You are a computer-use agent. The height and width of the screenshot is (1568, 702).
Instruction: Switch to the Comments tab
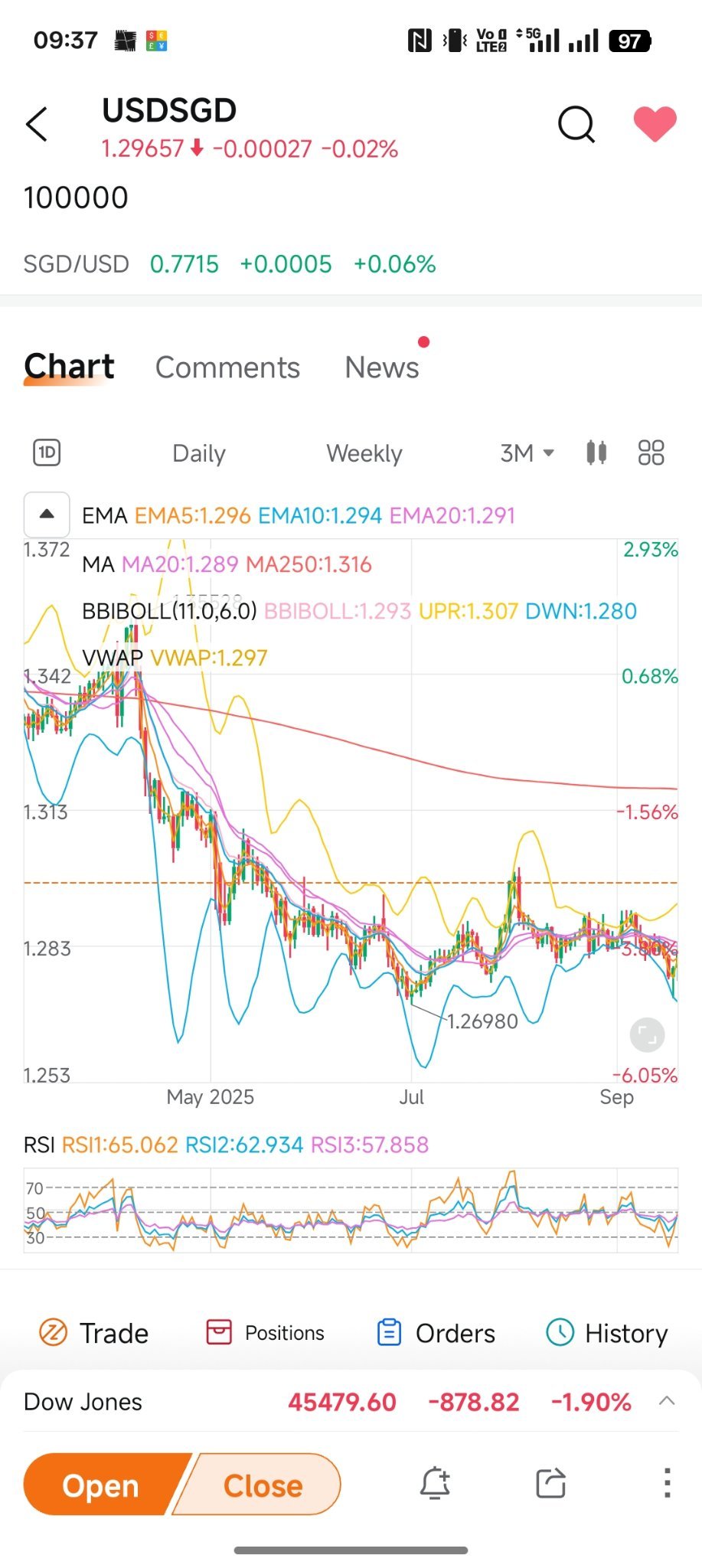(227, 367)
